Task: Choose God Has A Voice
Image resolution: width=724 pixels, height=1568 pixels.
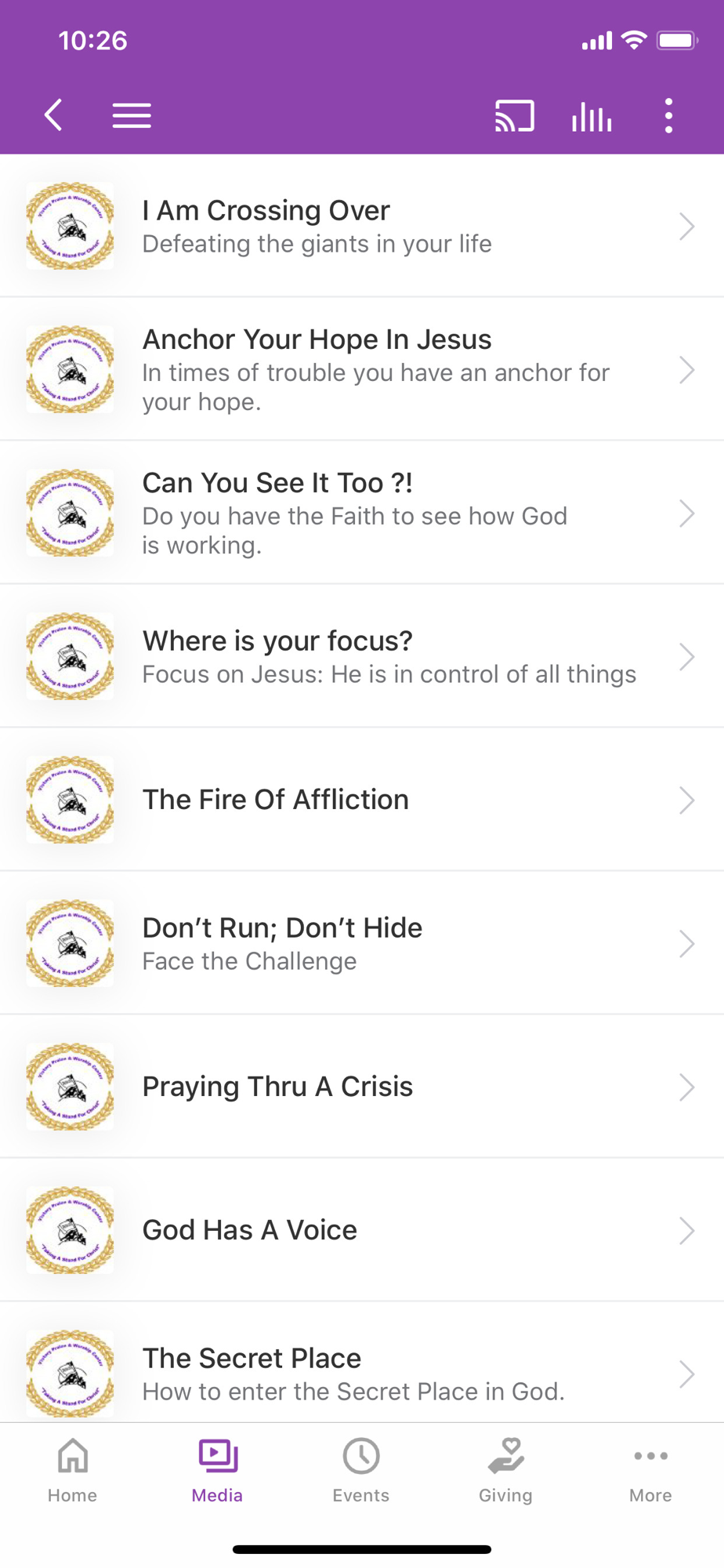Action: [362, 1230]
